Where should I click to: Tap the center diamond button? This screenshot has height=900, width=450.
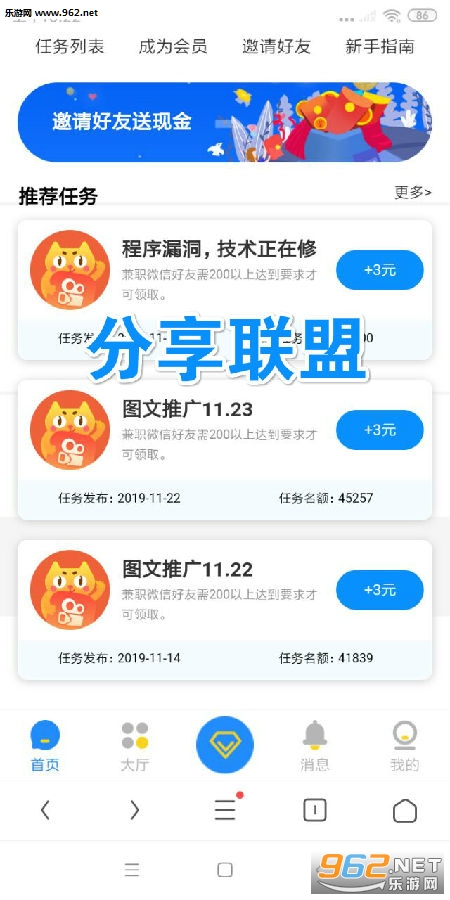click(225, 744)
